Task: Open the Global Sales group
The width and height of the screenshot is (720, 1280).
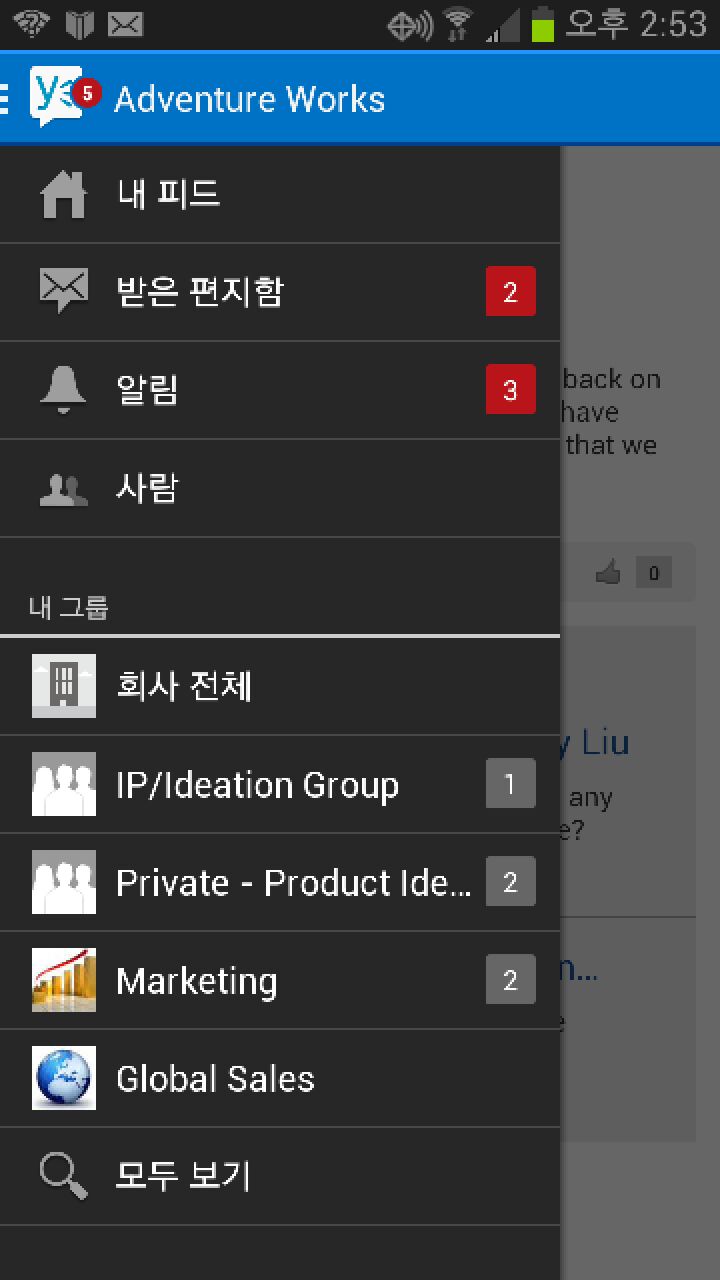Action: pyautogui.click(x=280, y=1078)
